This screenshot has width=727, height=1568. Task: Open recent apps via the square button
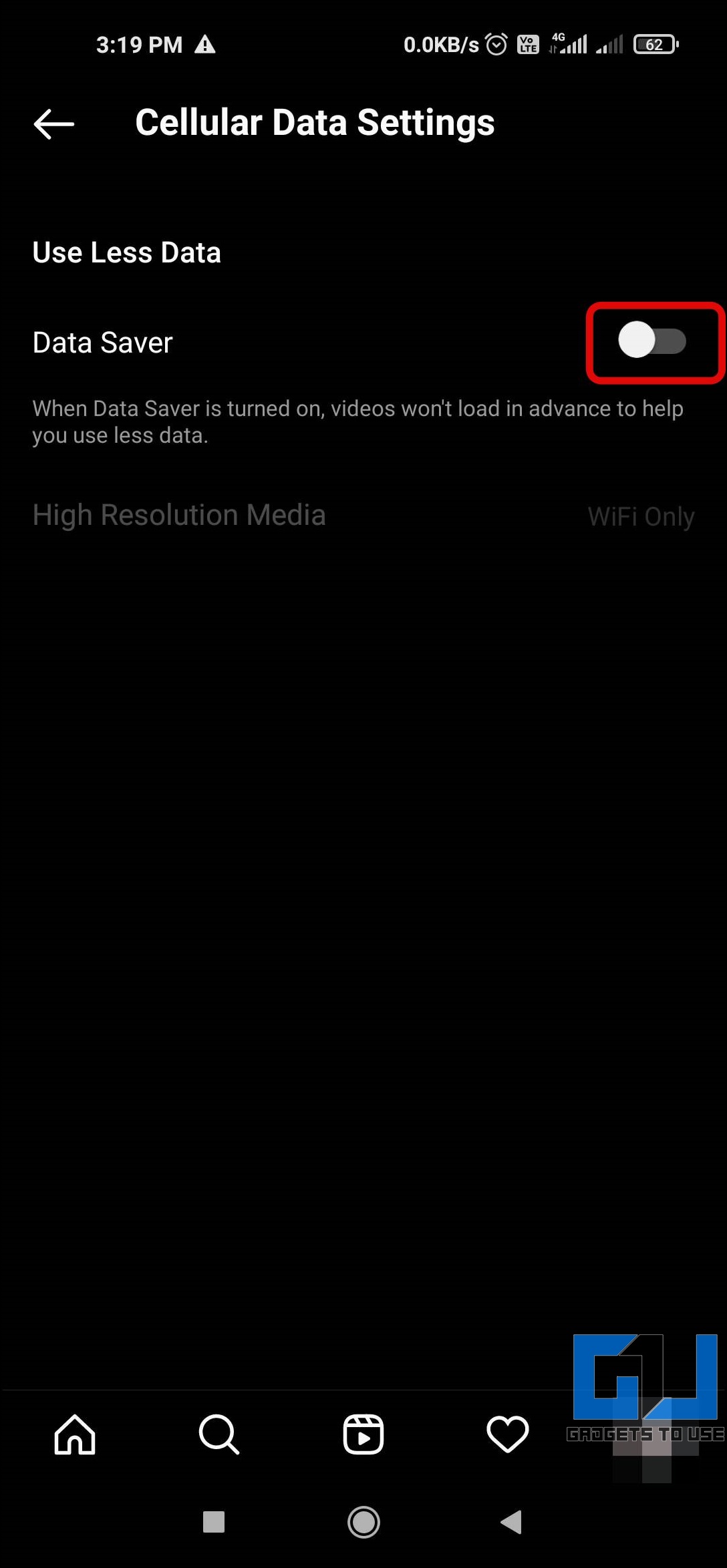click(214, 1523)
